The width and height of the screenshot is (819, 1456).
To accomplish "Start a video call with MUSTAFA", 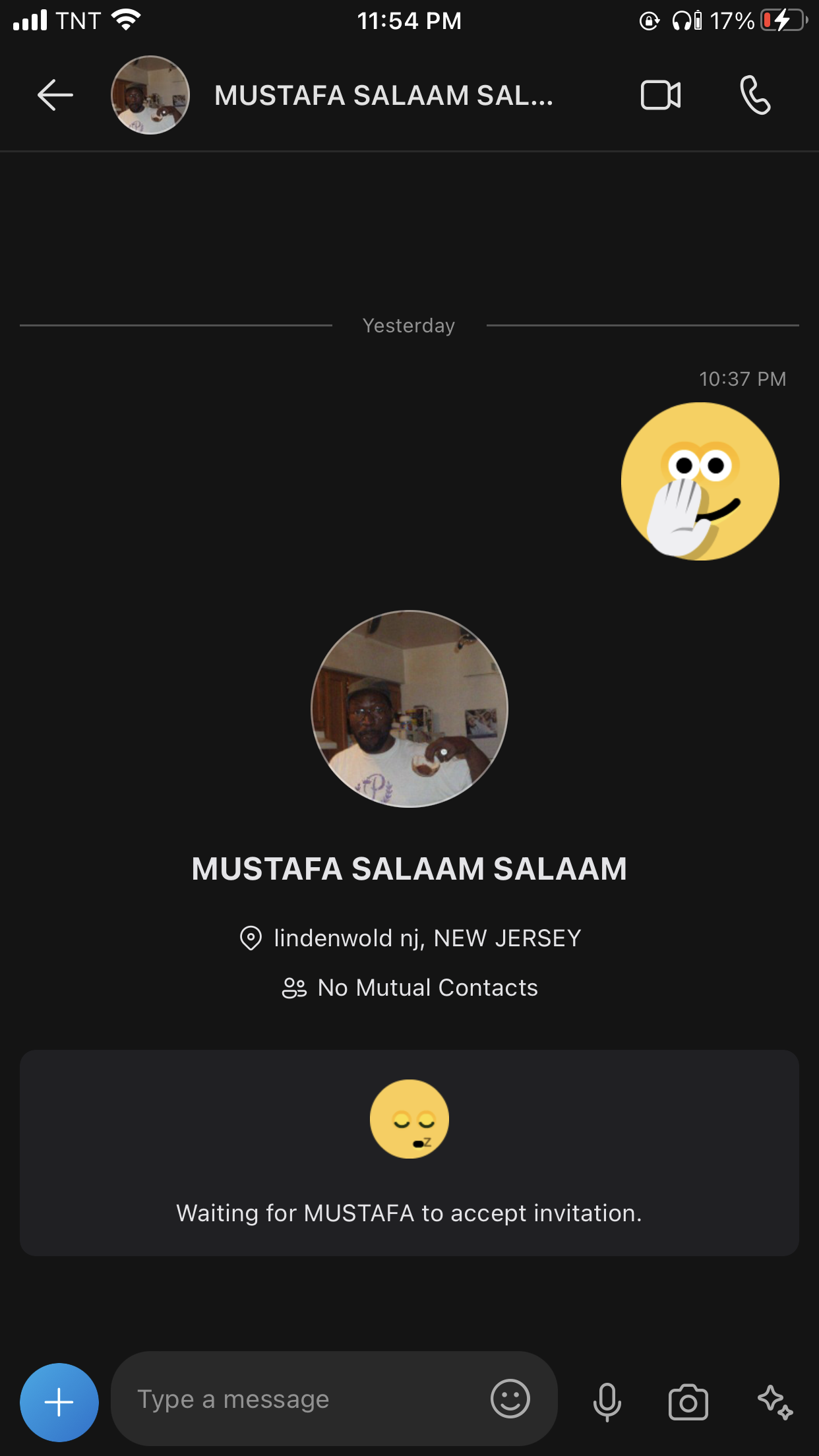I will (x=661, y=96).
